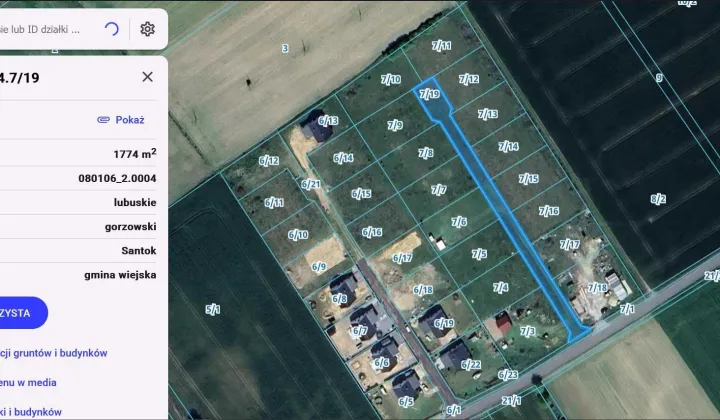Close the 7/19 parcel details panel
This screenshot has width=720, height=420.
(147, 76)
